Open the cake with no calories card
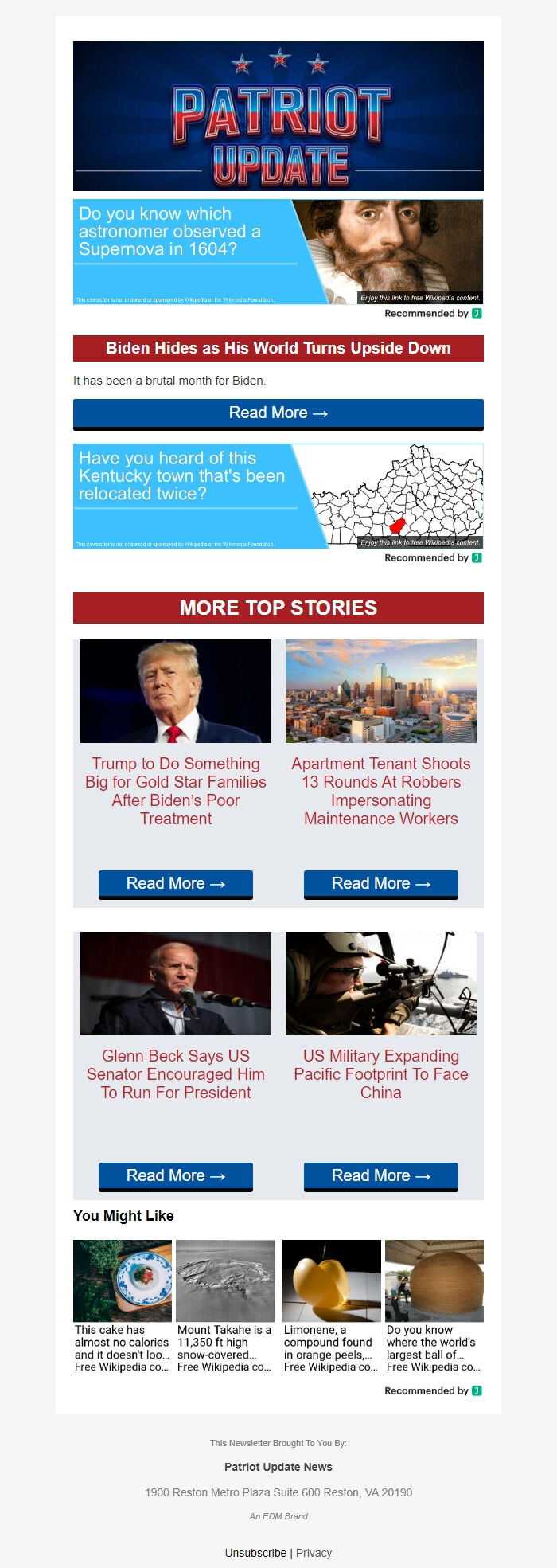The image size is (557, 1568). pyautogui.click(x=123, y=1306)
